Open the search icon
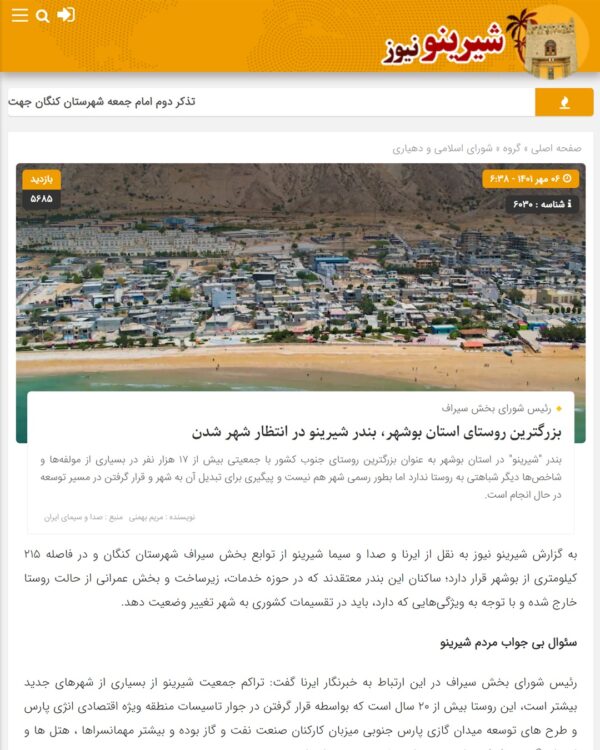The width and height of the screenshot is (600, 750). [42, 16]
